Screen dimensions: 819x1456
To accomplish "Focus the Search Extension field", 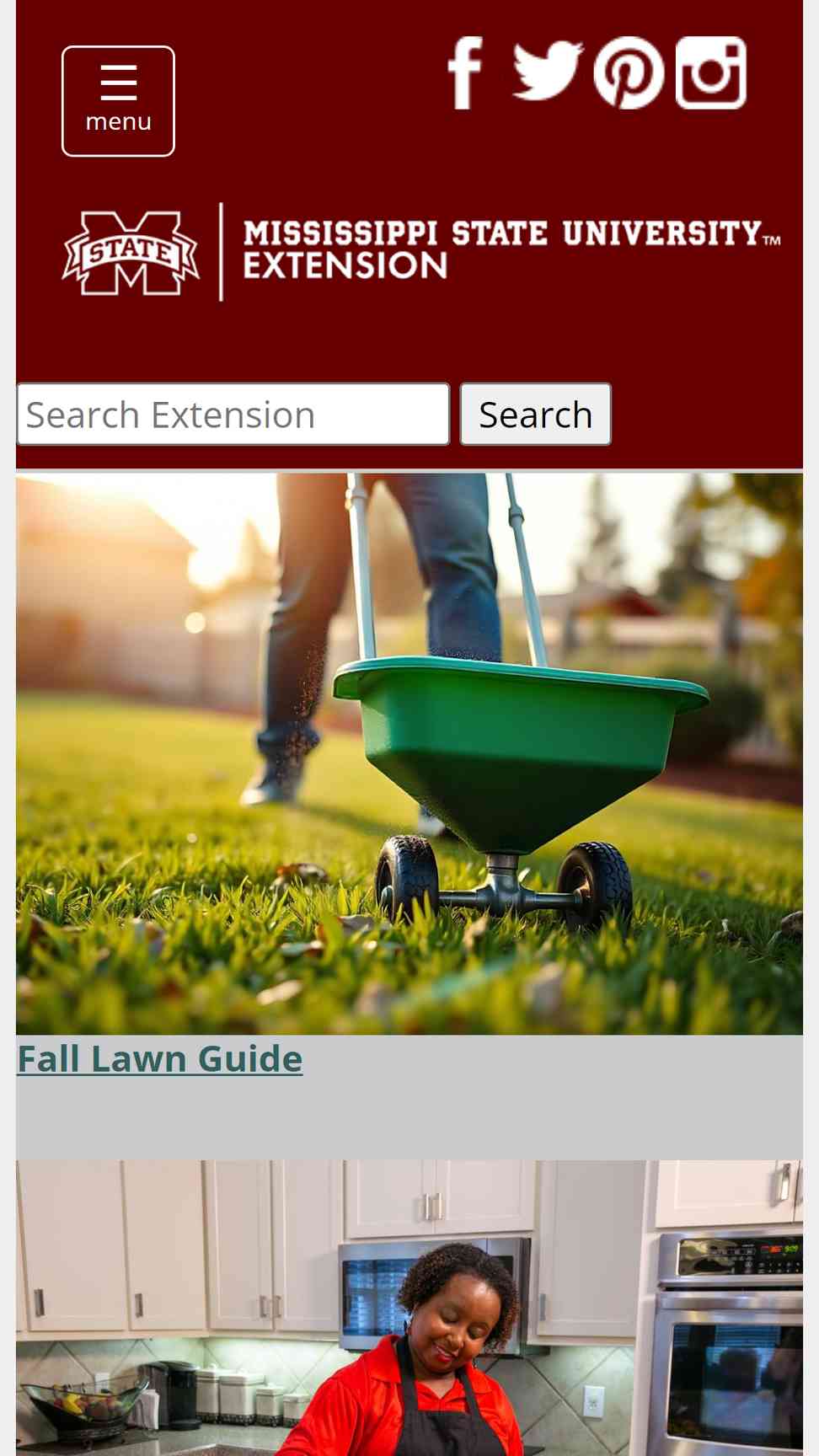I will coord(233,415).
